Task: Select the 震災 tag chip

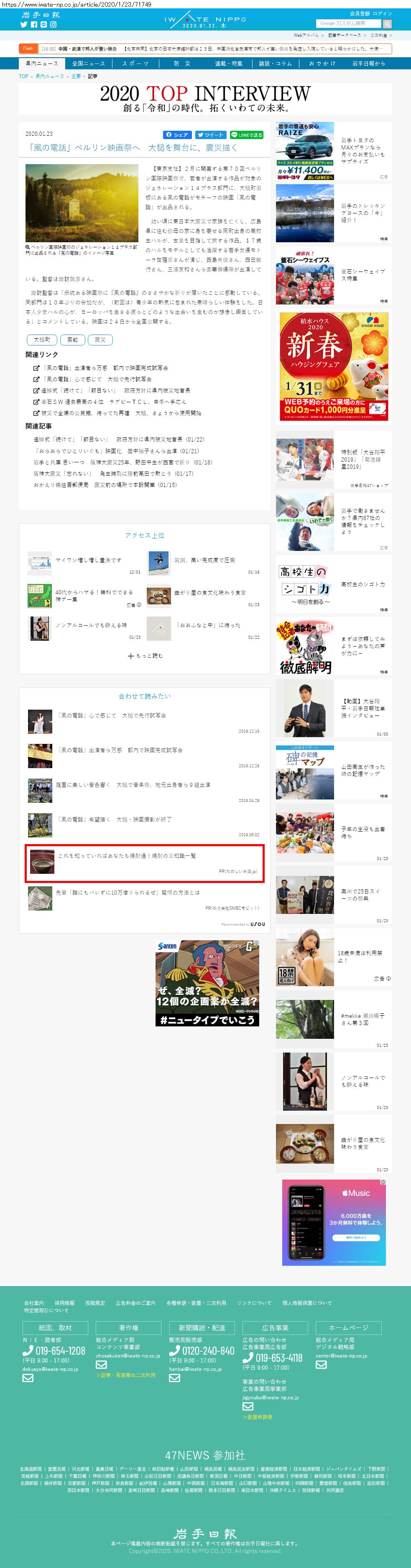Action: [x=100, y=340]
